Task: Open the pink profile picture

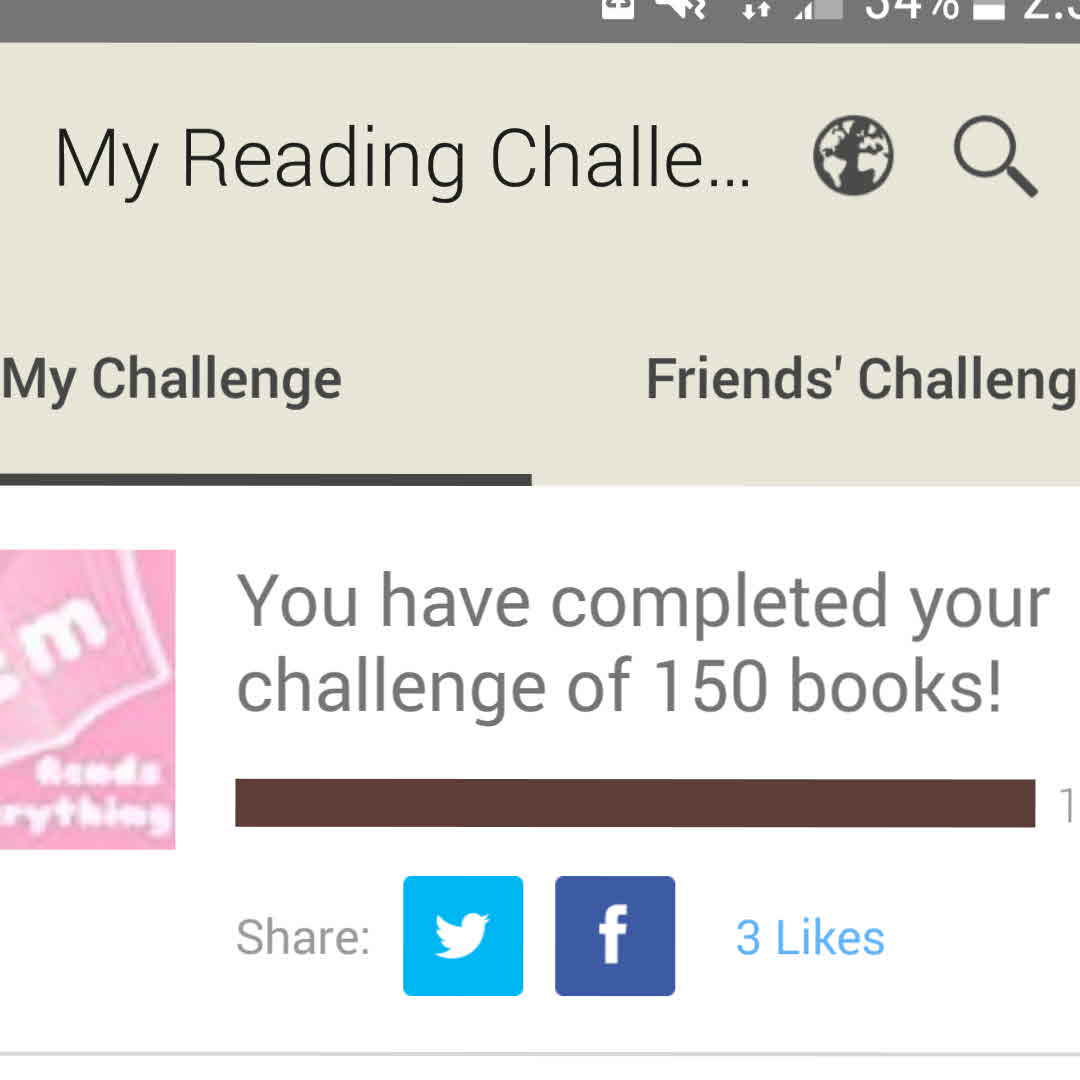Action: point(88,699)
